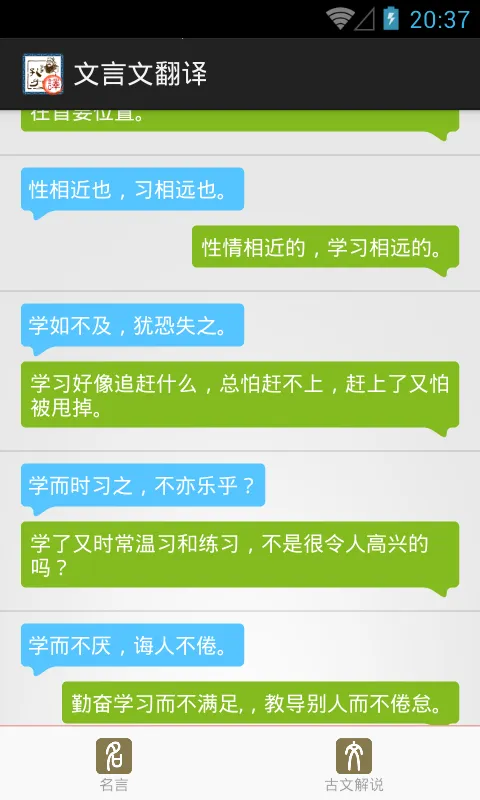This screenshot has height=800, width=480.
Task: Switch to the 古文解说 tab
Action: click(x=353, y=764)
